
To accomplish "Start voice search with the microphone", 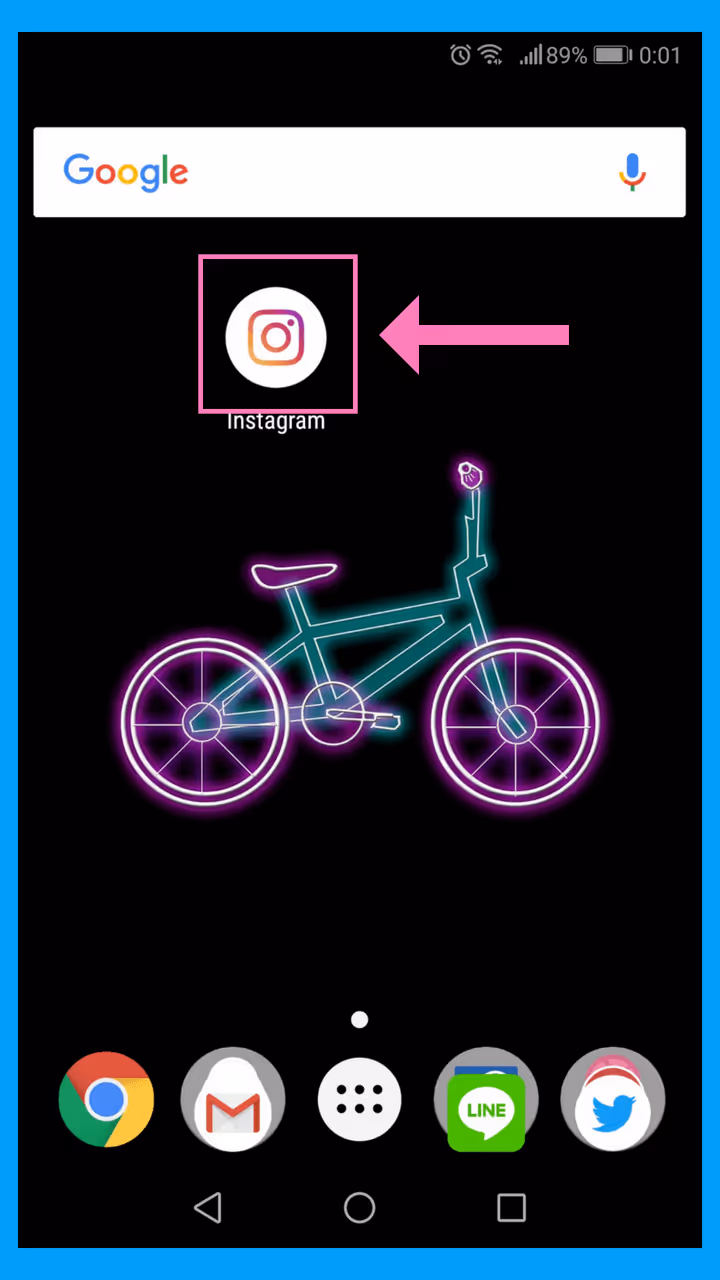I will pos(632,172).
